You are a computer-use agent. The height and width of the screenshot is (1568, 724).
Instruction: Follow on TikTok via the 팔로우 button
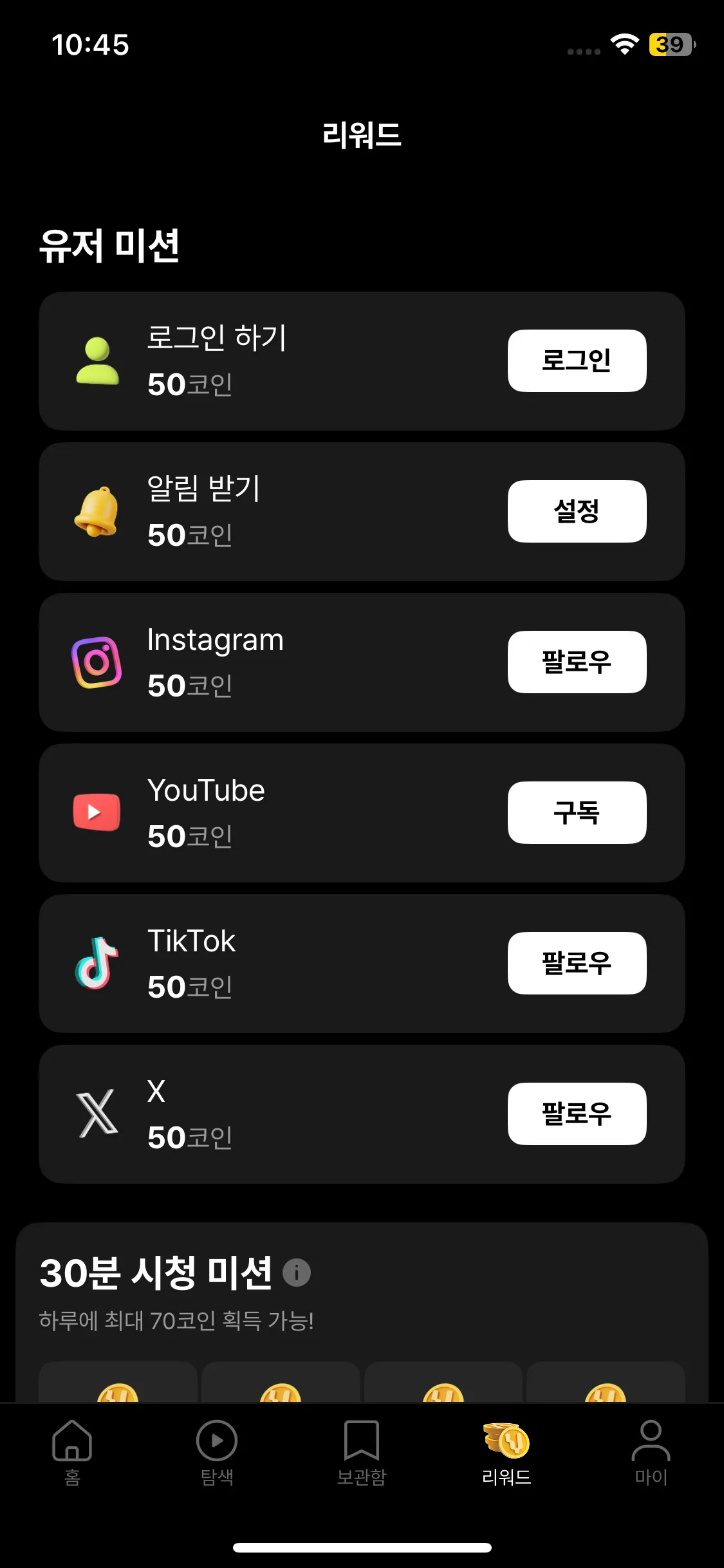tap(577, 963)
